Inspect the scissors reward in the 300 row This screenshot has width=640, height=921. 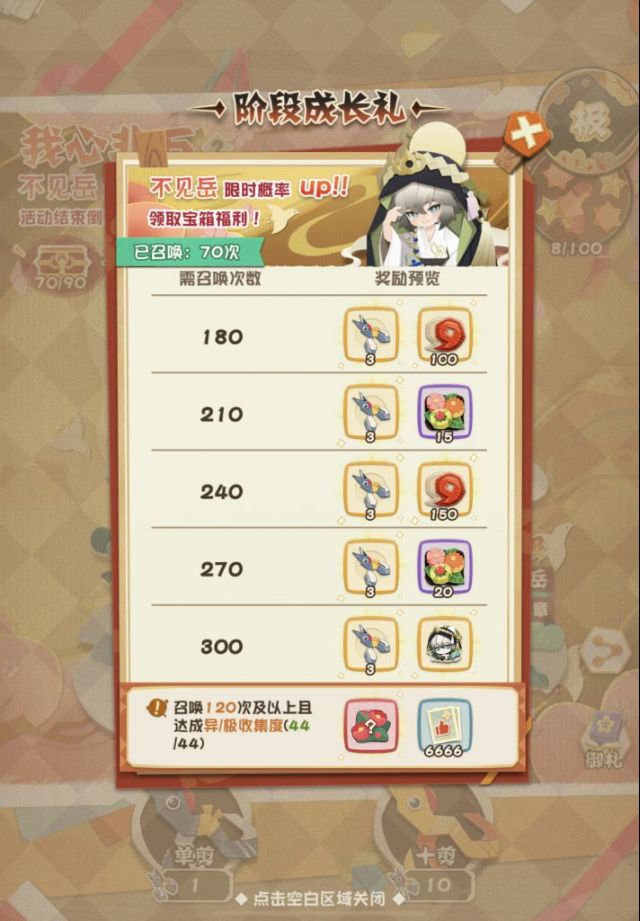pos(371,644)
